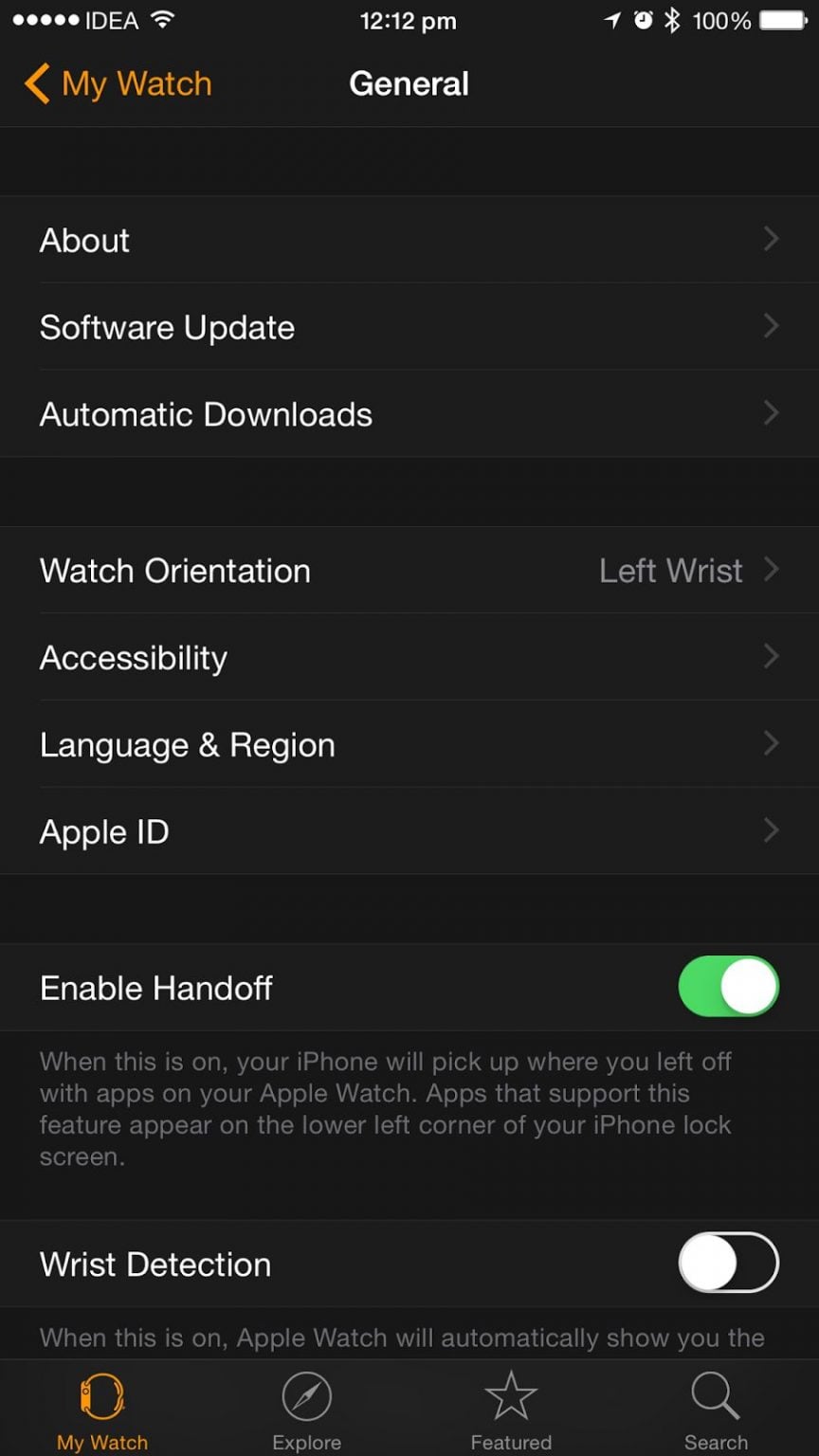
Task: Change Watch Orientation from Left Wrist
Action: pyautogui.click(x=408, y=571)
